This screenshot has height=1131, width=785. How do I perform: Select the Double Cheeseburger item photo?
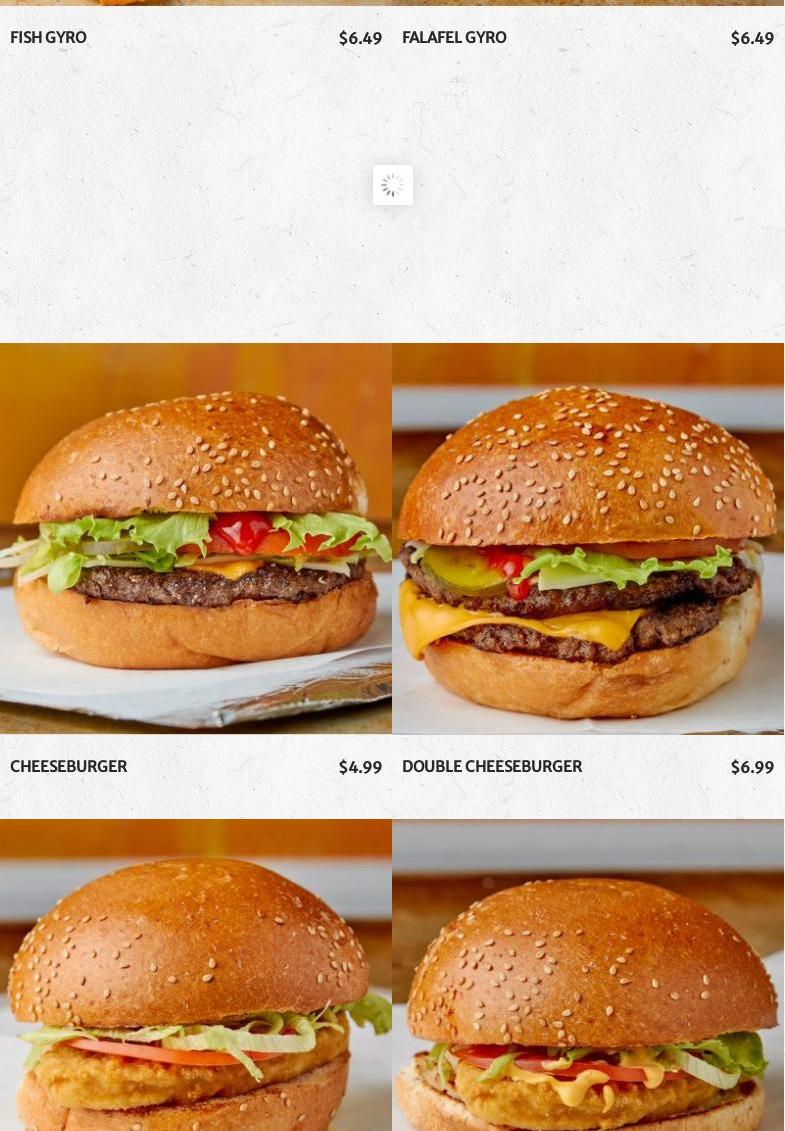pos(588,538)
